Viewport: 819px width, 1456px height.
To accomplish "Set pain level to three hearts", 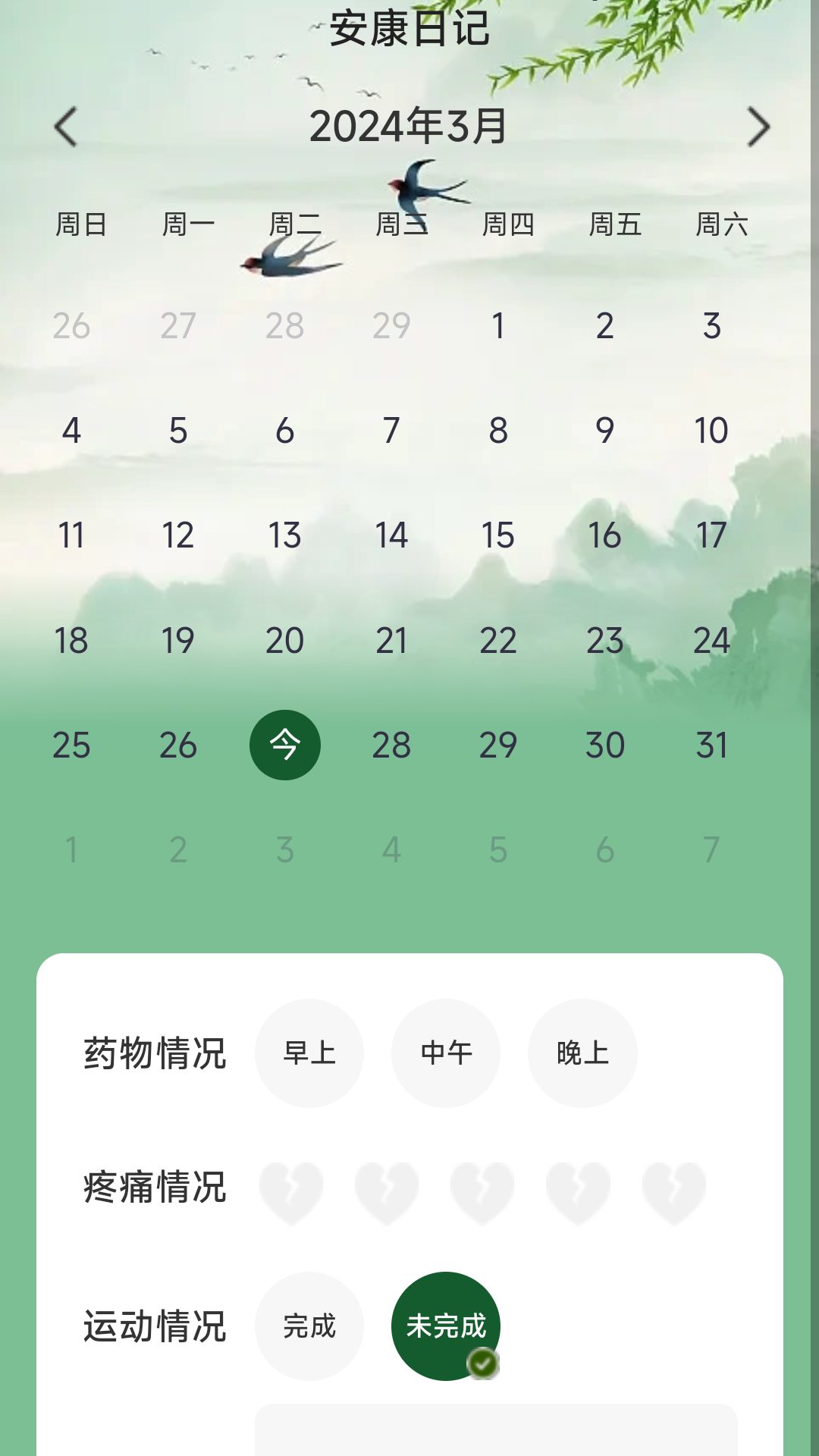I will point(482,1191).
